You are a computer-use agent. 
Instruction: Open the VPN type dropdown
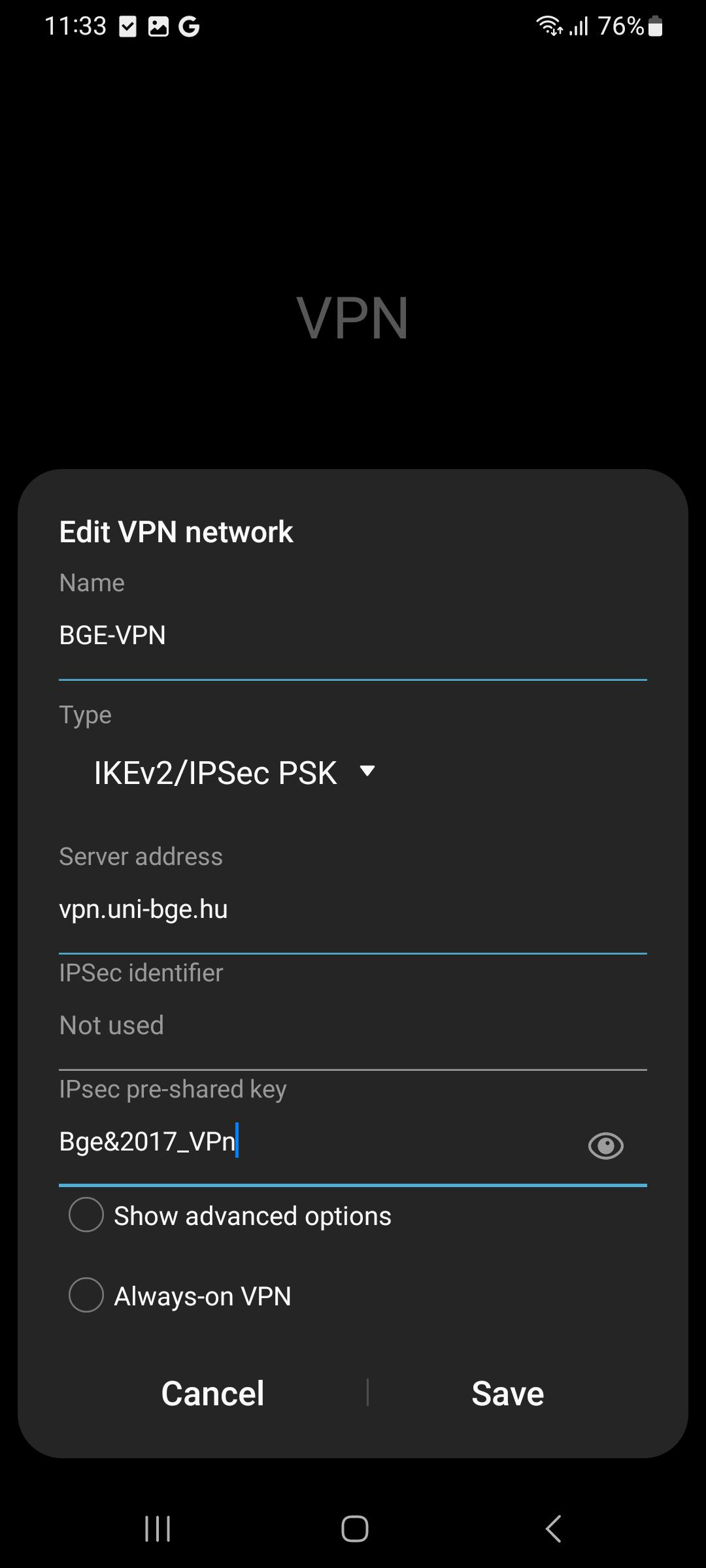tap(235, 773)
